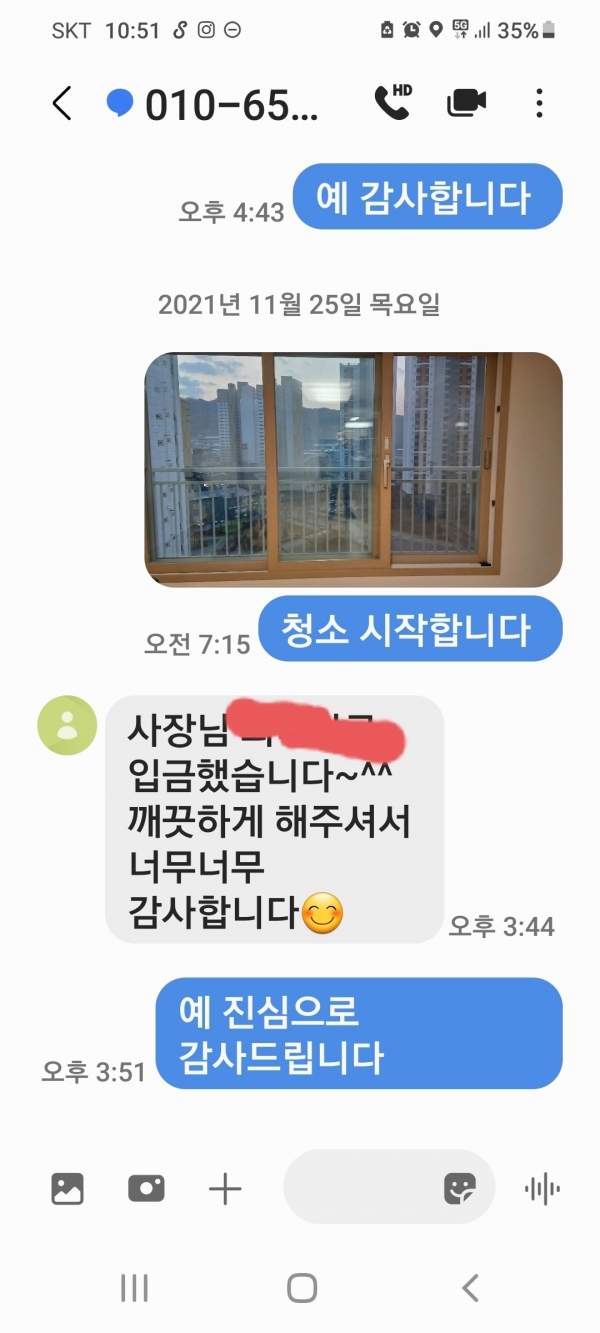Open the sent window photo
The image size is (600, 1333).
click(353, 469)
